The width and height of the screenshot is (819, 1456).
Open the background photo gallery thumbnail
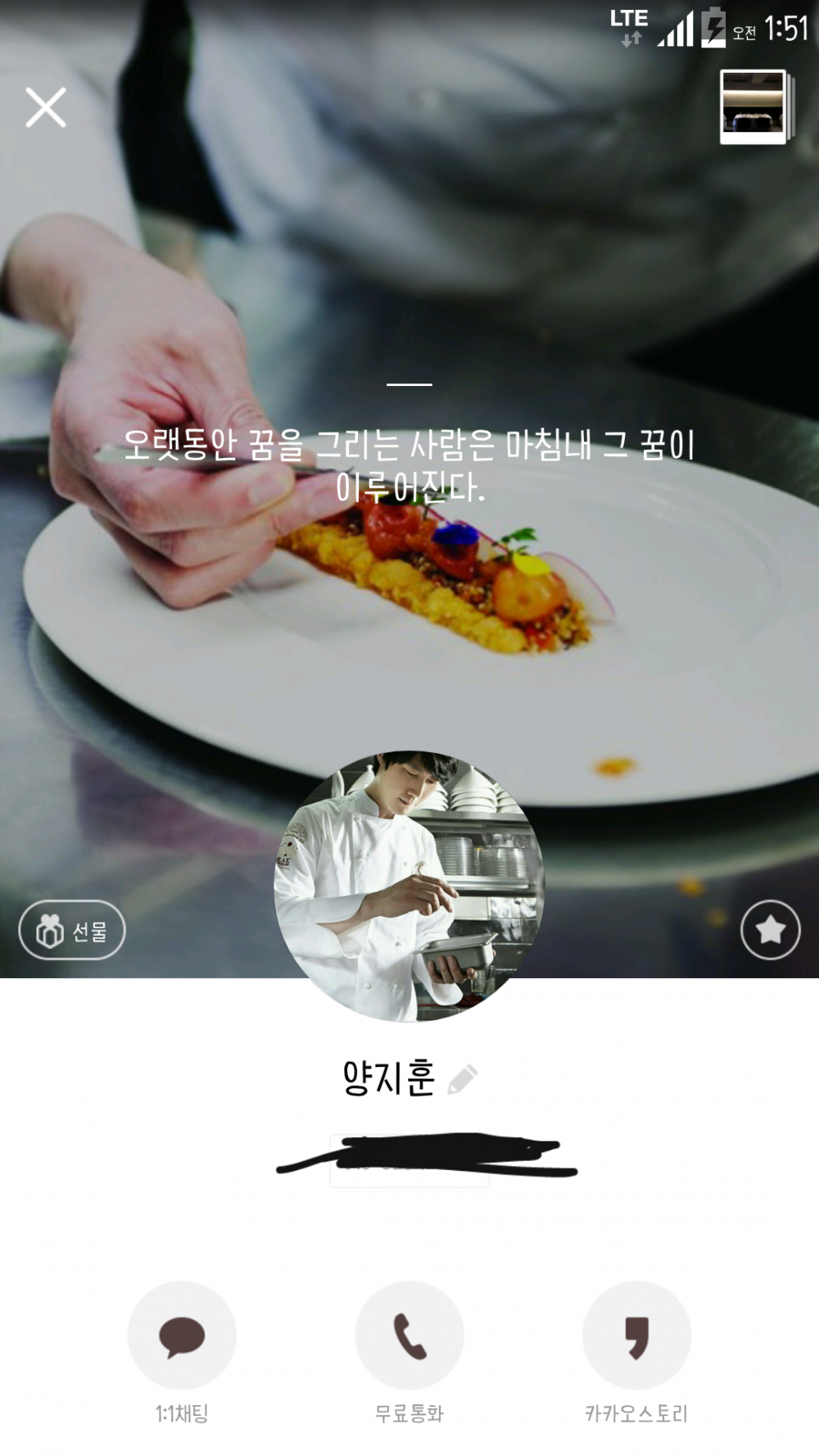(x=755, y=107)
